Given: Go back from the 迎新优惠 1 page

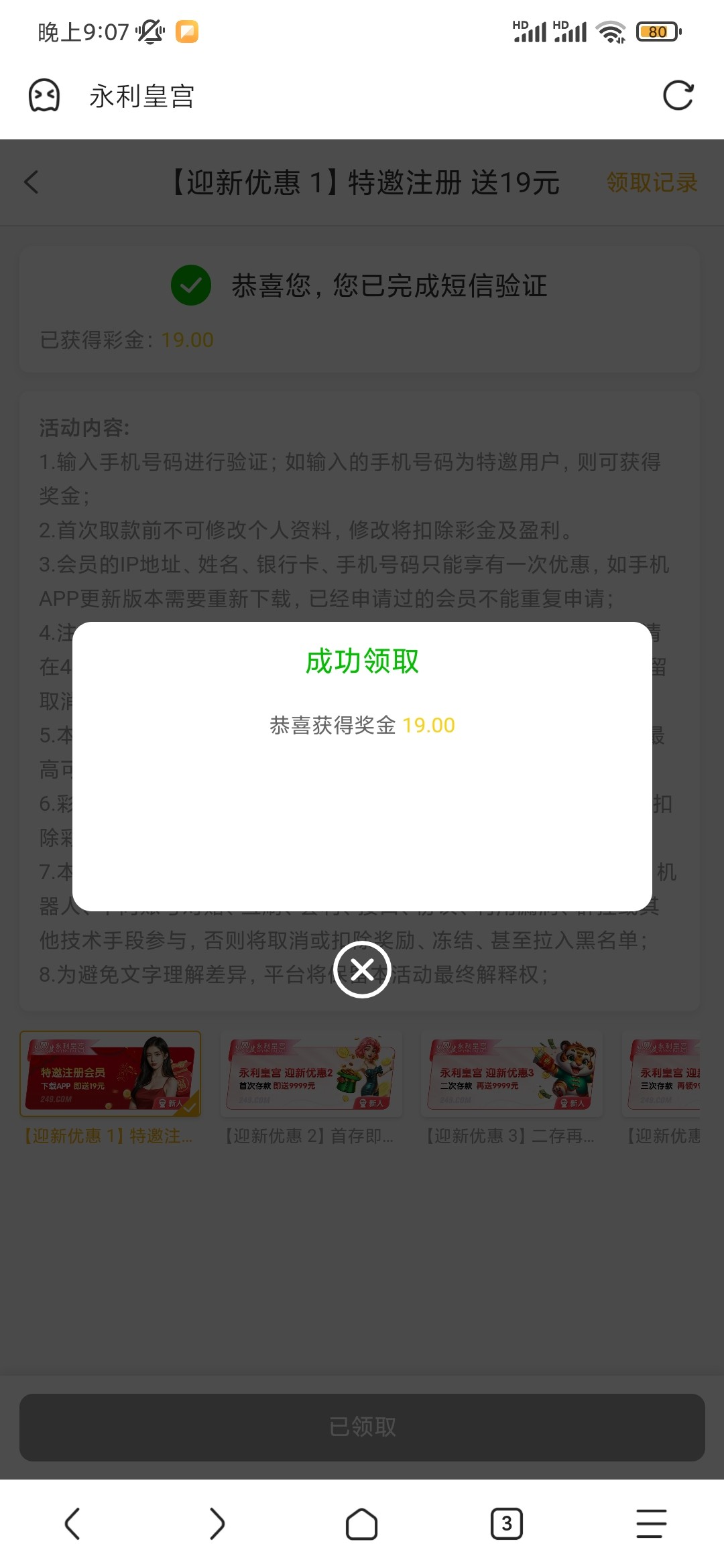Looking at the screenshot, I should coord(32,182).
